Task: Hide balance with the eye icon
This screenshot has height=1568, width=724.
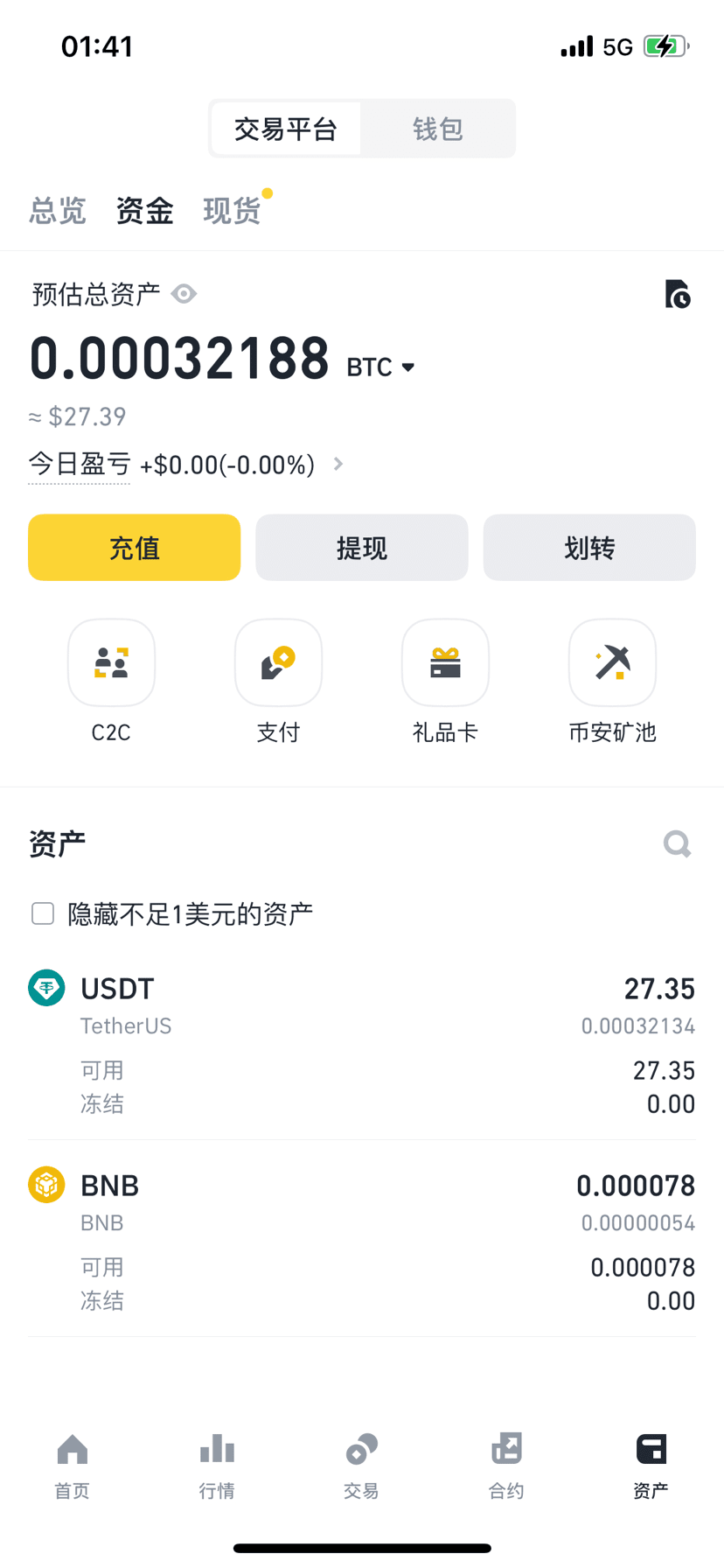Action: coord(184,294)
